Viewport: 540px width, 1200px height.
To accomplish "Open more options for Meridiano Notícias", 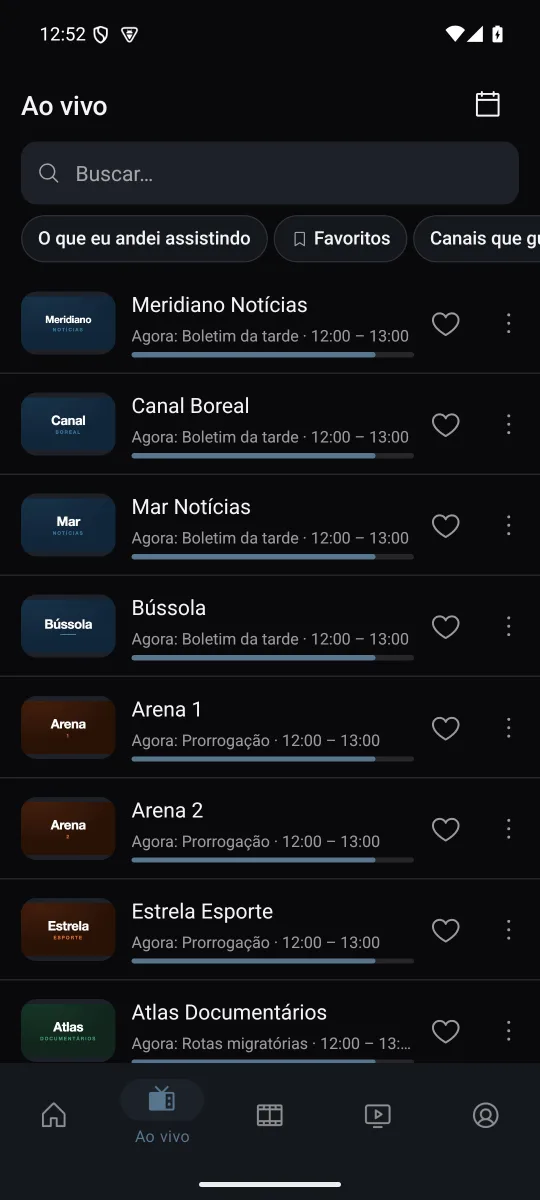I will pos(508,323).
